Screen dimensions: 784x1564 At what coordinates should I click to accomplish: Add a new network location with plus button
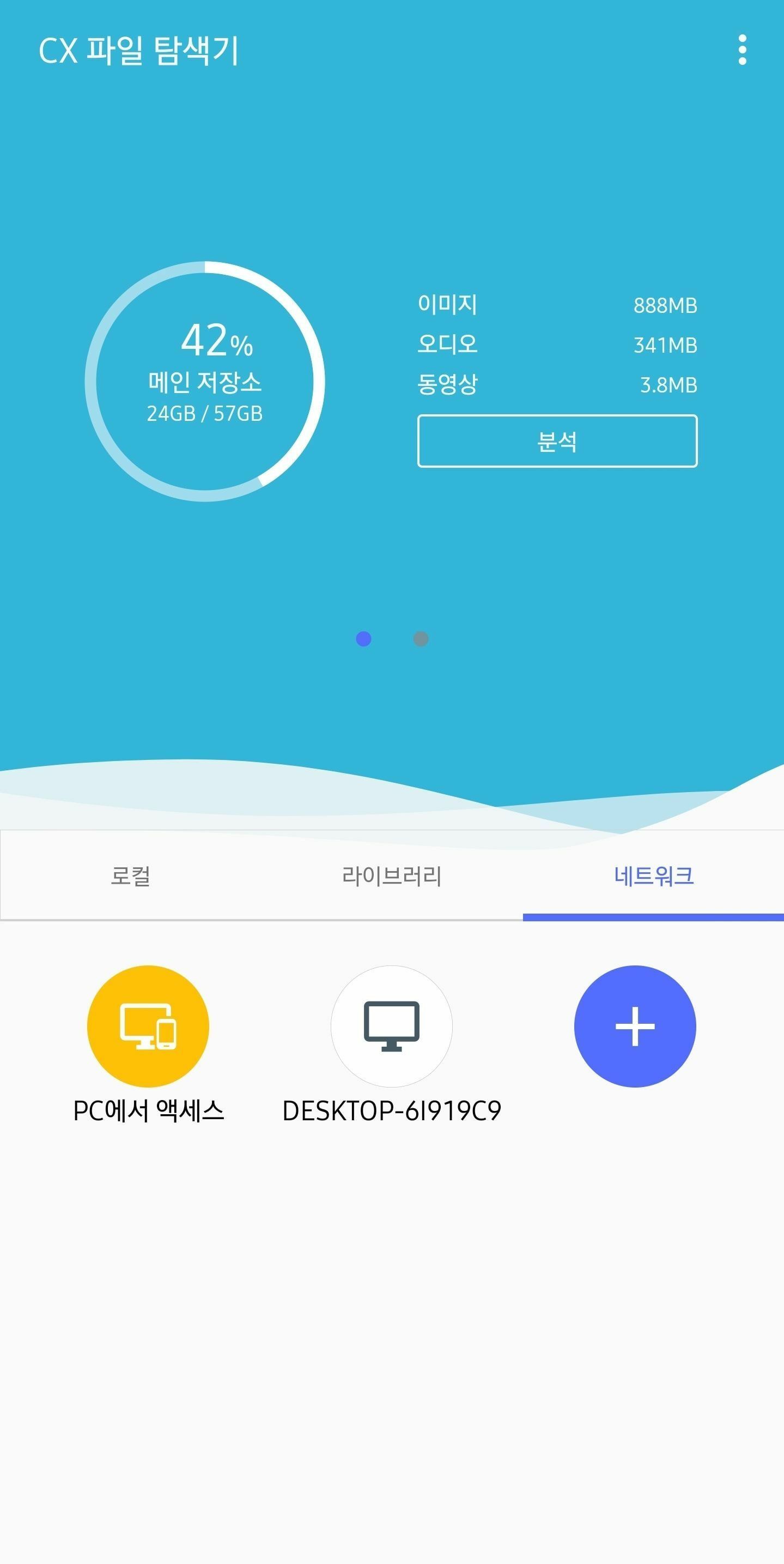pos(635,1026)
